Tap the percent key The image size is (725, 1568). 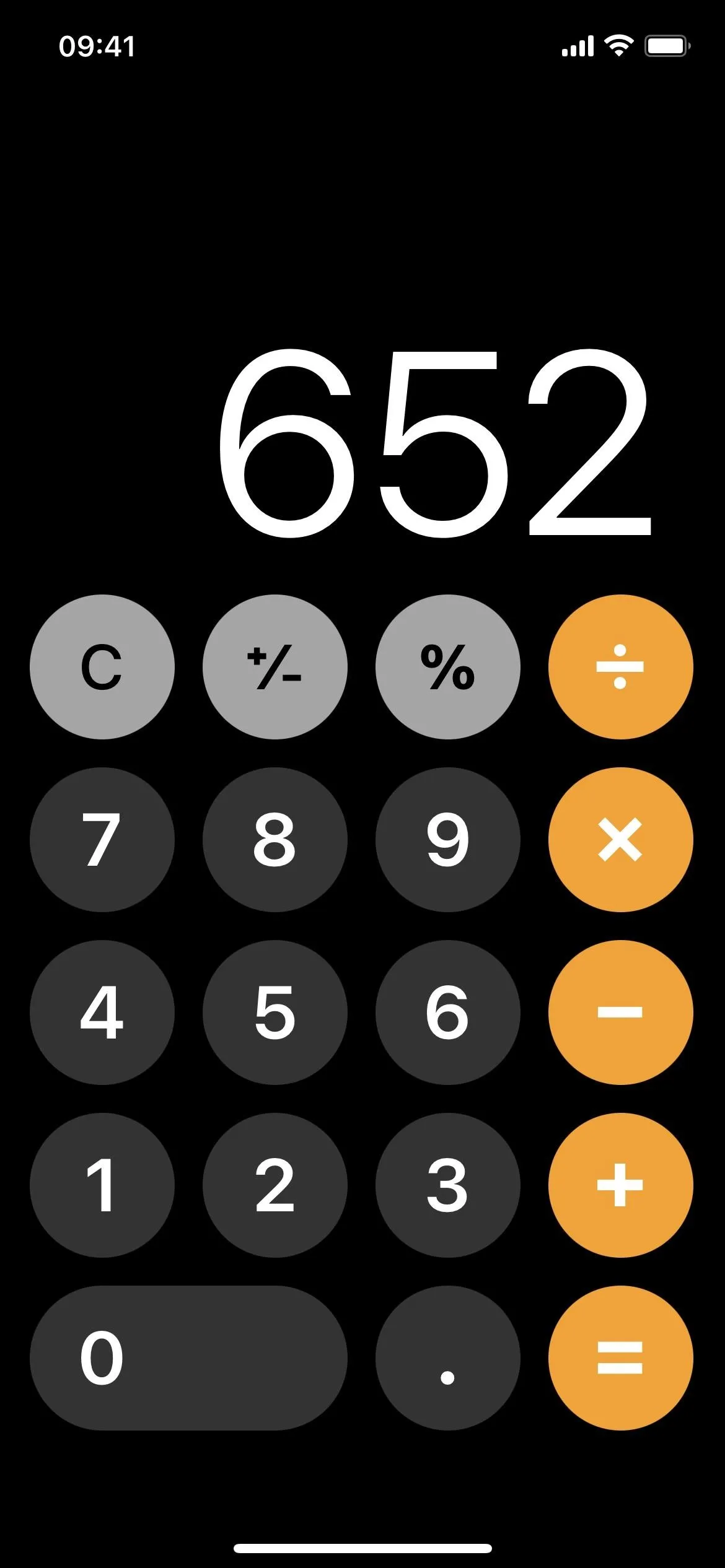coord(448,667)
